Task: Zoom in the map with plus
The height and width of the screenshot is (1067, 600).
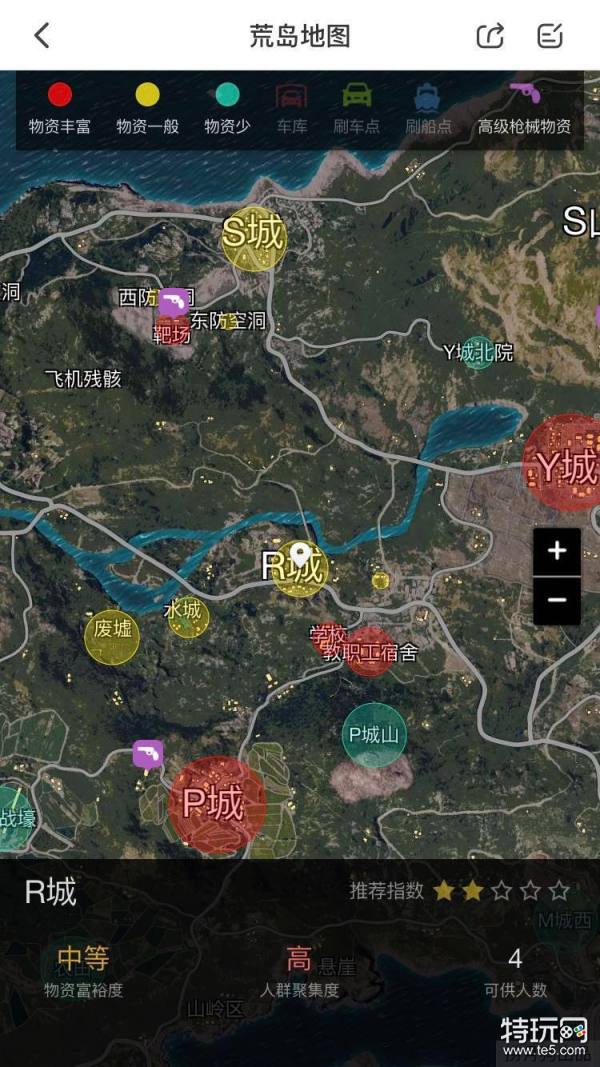Action: 557,551
